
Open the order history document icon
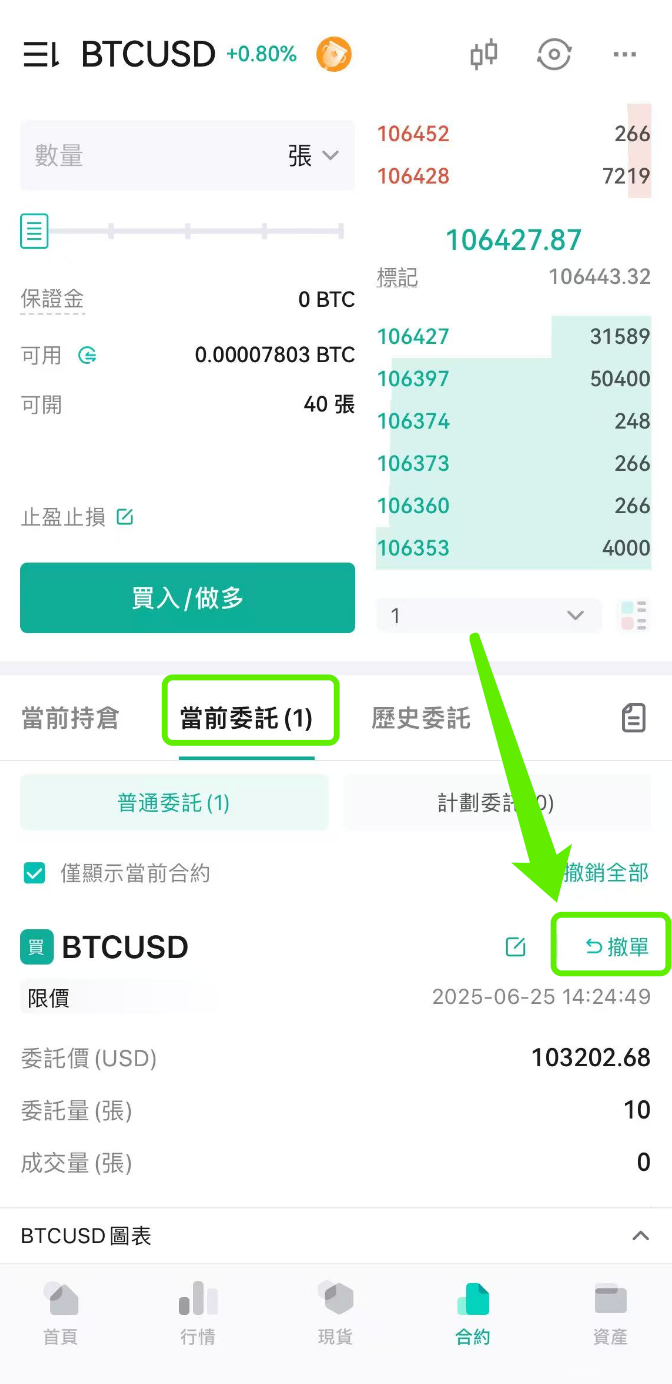pos(634,718)
